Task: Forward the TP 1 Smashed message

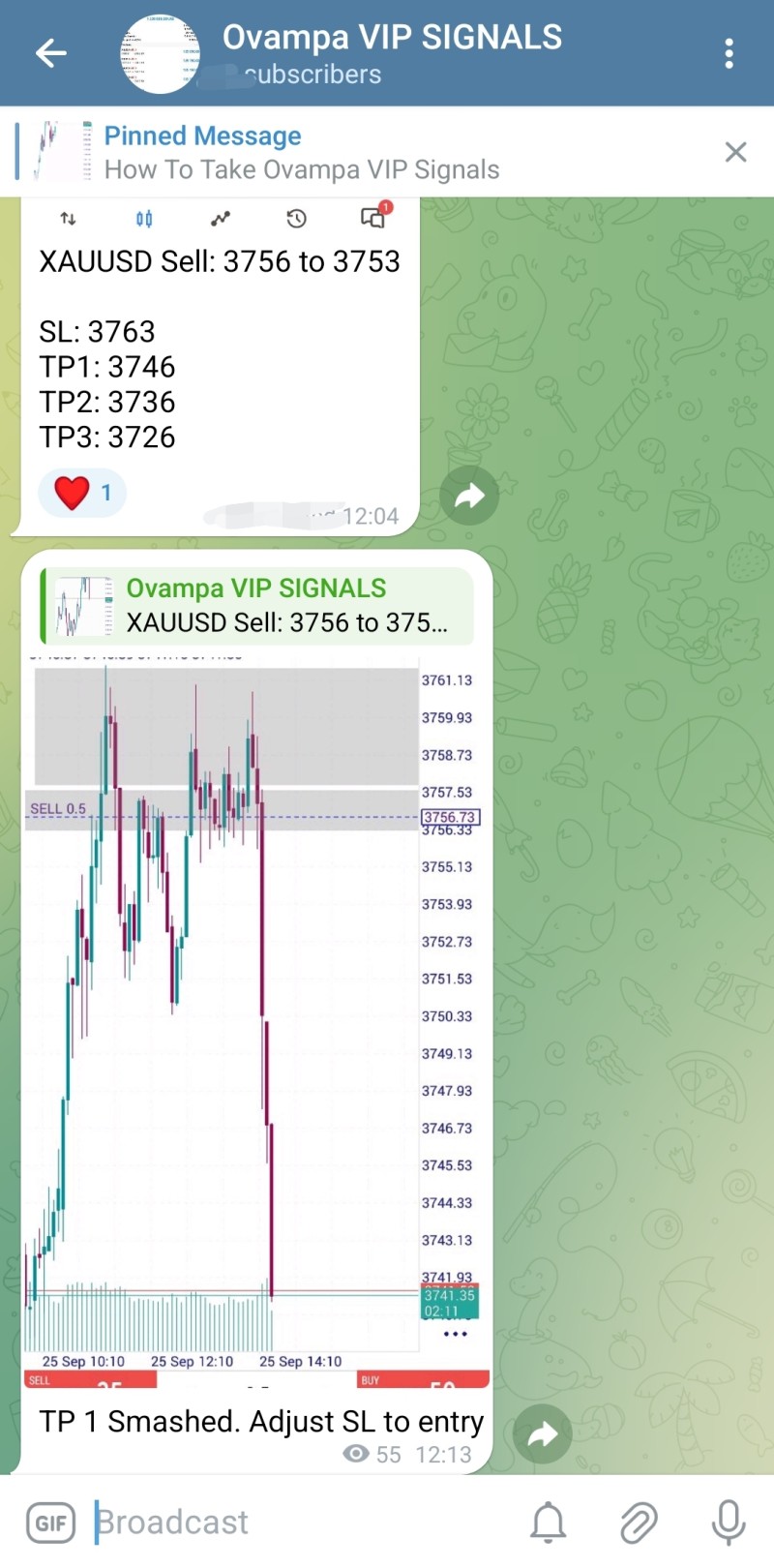Action: pos(543,1433)
